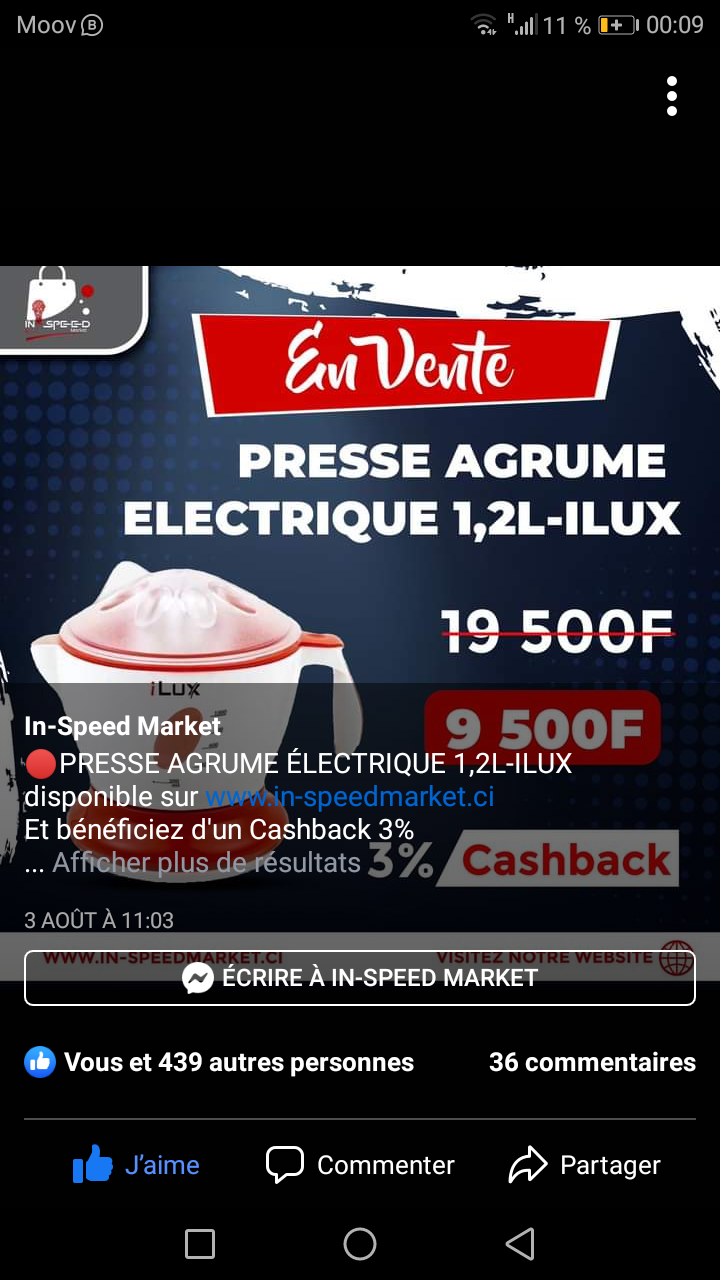The width and height of the screenshot is (720, 1280).
Task: Open the 36 commentaires list
Action: tap(592, 1062)
